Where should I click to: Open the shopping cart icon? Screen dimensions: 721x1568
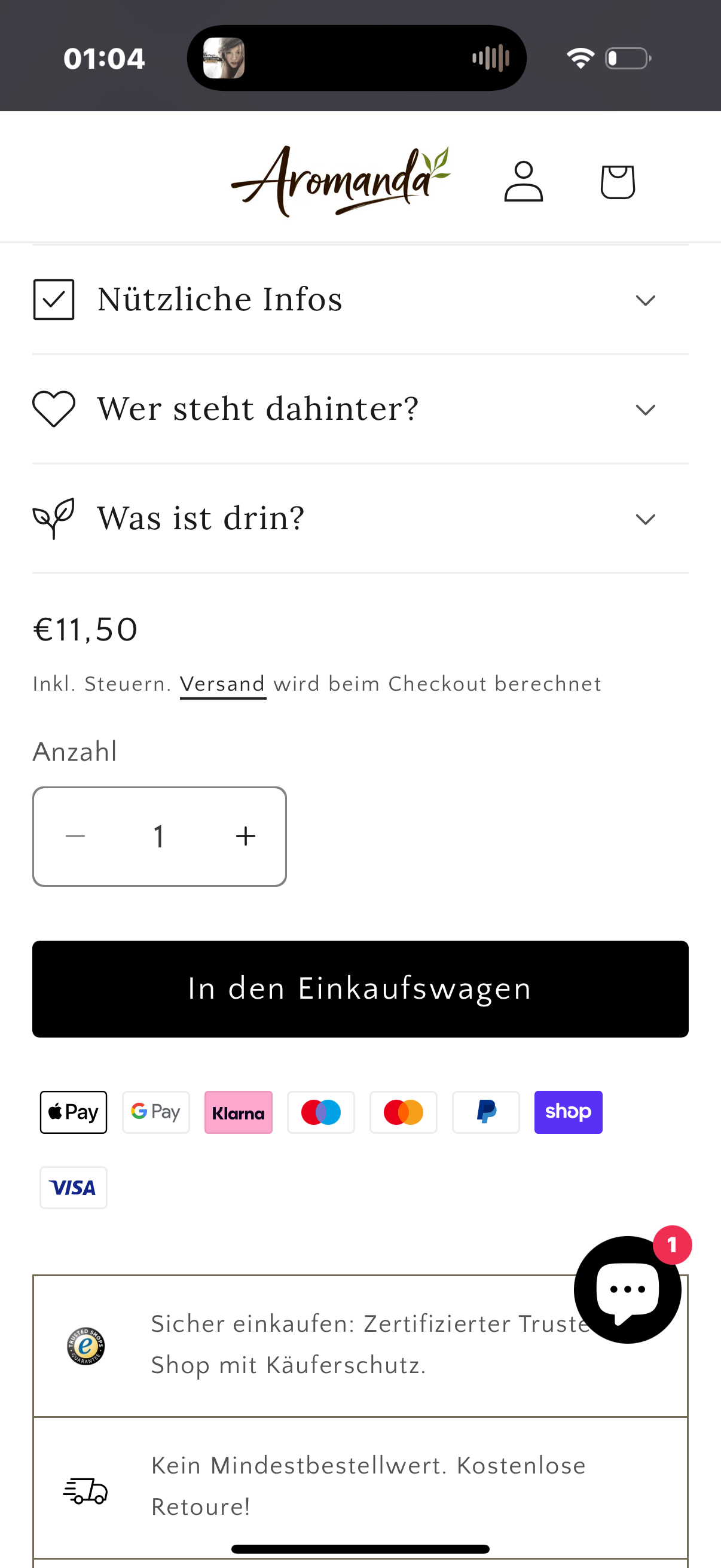click(x=618, y=181)
